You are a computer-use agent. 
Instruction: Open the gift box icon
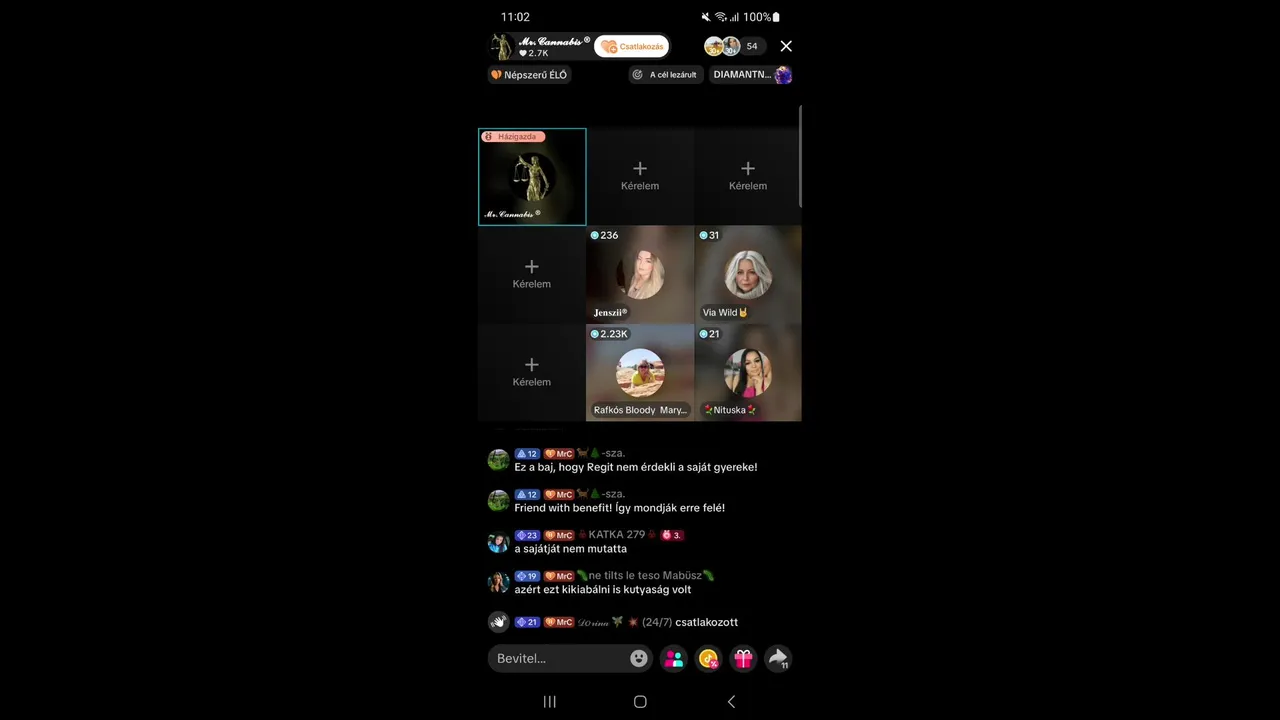743,658
